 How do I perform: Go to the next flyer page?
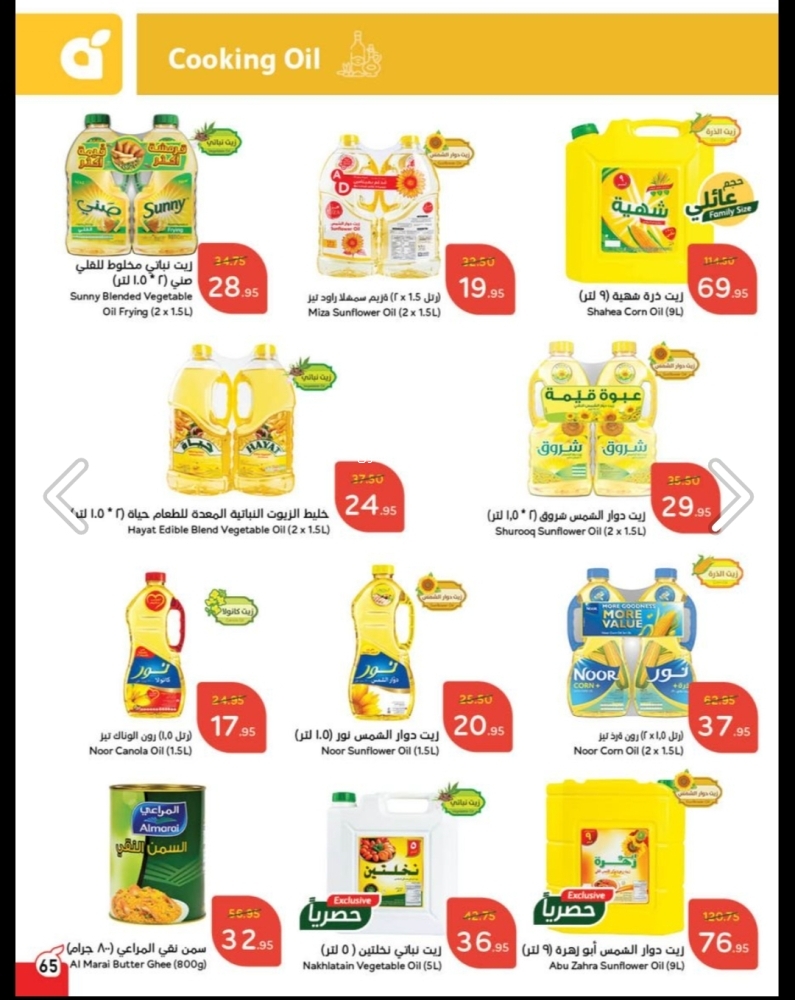click(x=731, y=496)
